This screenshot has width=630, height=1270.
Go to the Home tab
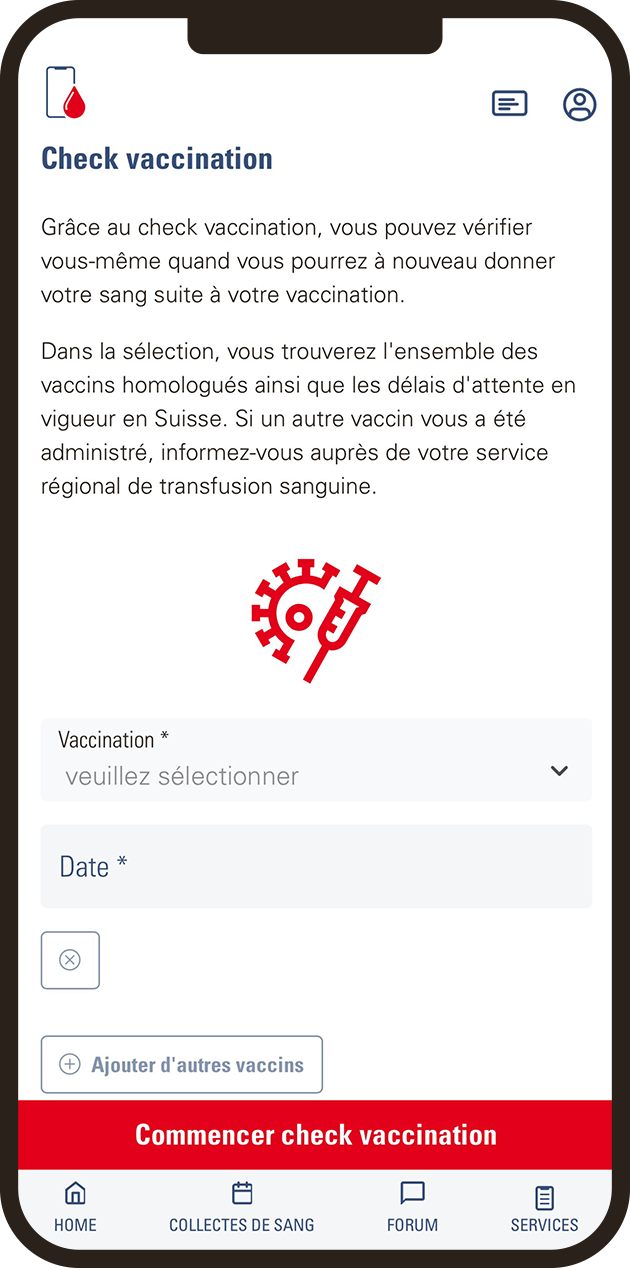click(75, 1207)
